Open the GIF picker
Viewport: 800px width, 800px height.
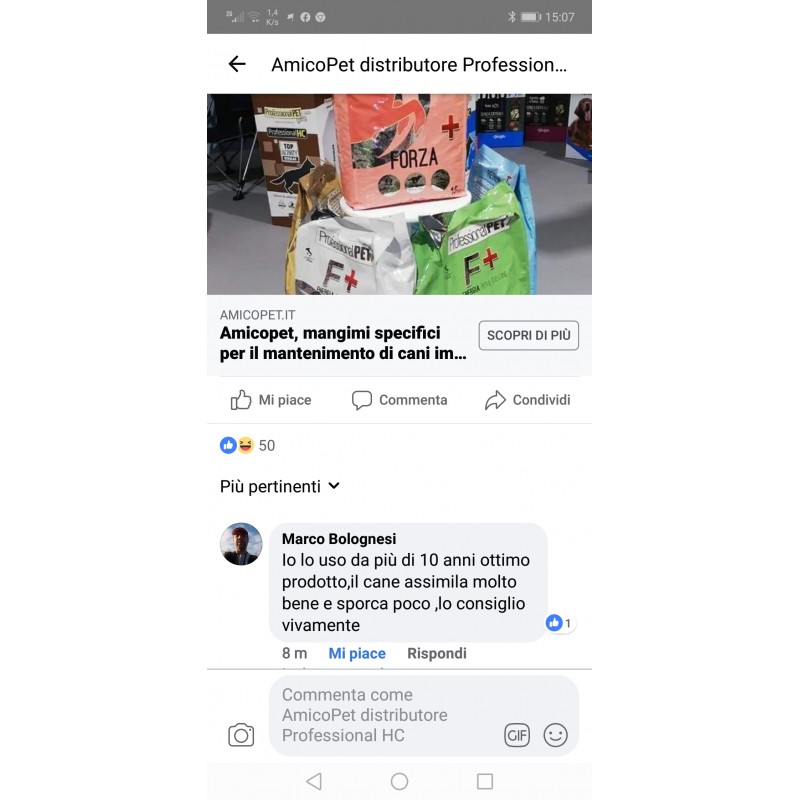(516, 735)
